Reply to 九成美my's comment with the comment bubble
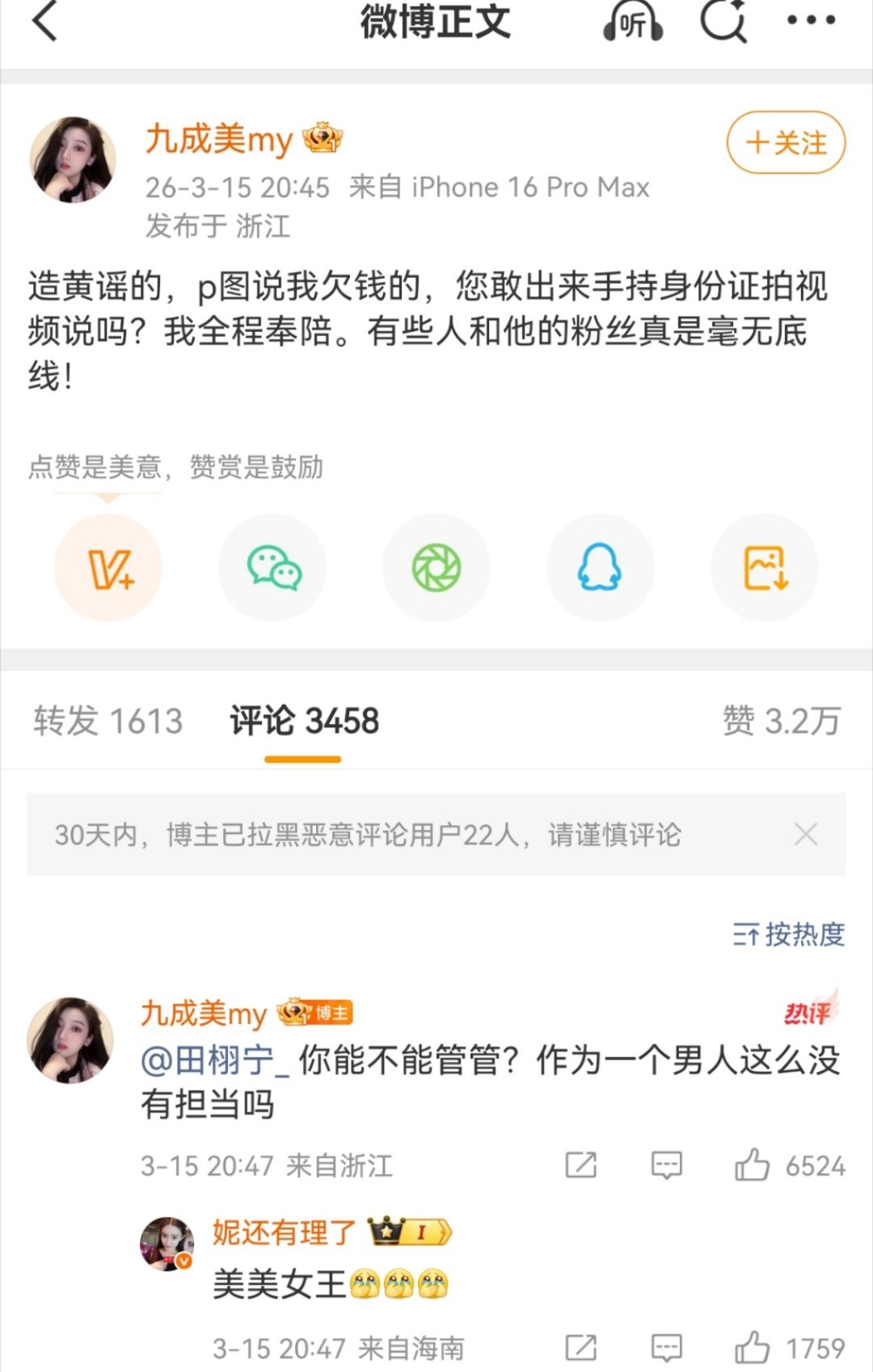Viewport: 873px width, 1372px height. (665, 1164)
